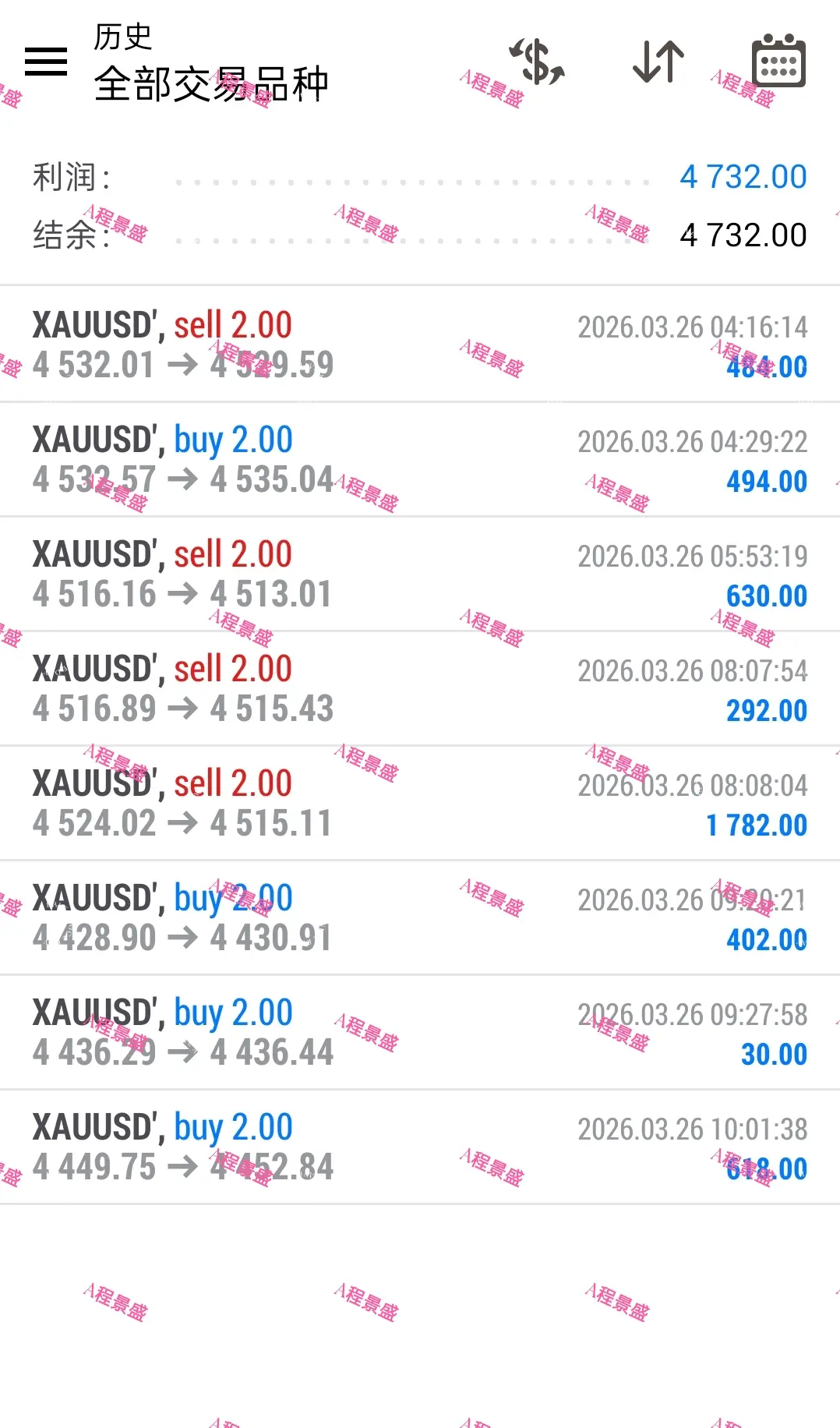Open the calendar date range picker
840x1428 pixels.
(x=778, y=62)
